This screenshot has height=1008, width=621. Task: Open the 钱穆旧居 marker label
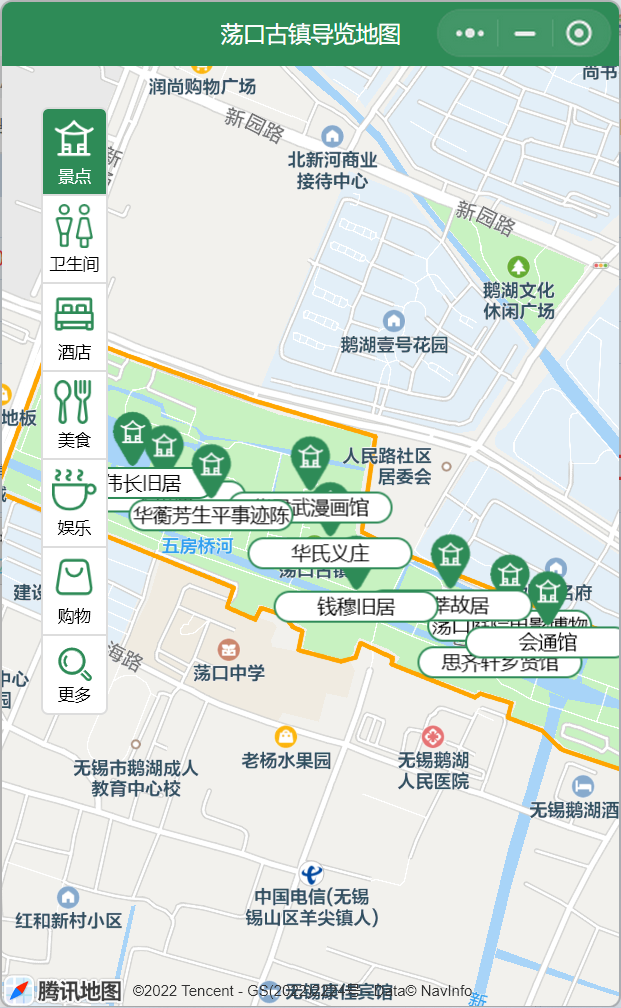(x=356, y=607)
